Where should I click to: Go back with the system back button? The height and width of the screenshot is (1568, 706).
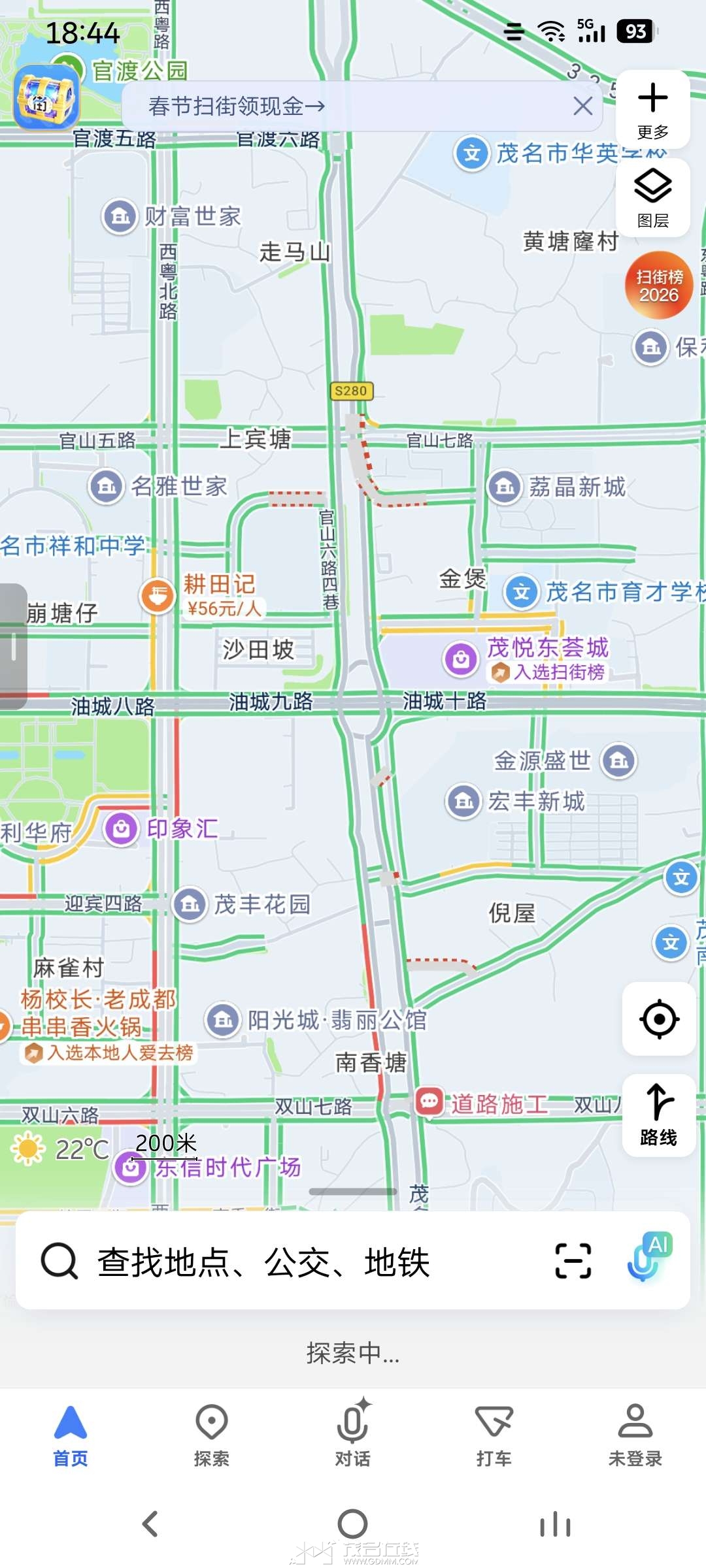pyautogui.click(x=150, y=1524)
